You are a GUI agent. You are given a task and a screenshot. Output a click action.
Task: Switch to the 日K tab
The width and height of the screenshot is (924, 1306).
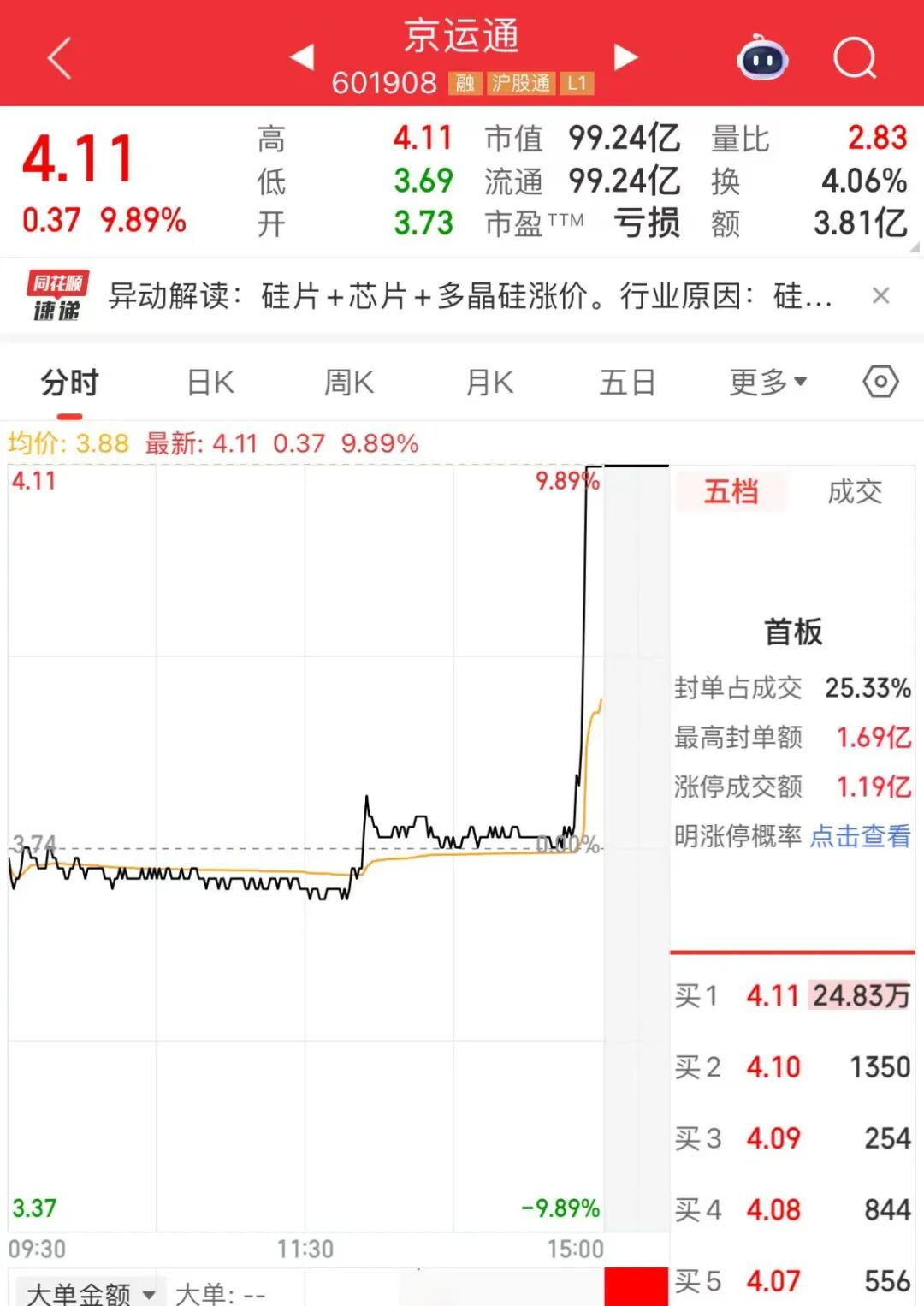click(210, 383)
